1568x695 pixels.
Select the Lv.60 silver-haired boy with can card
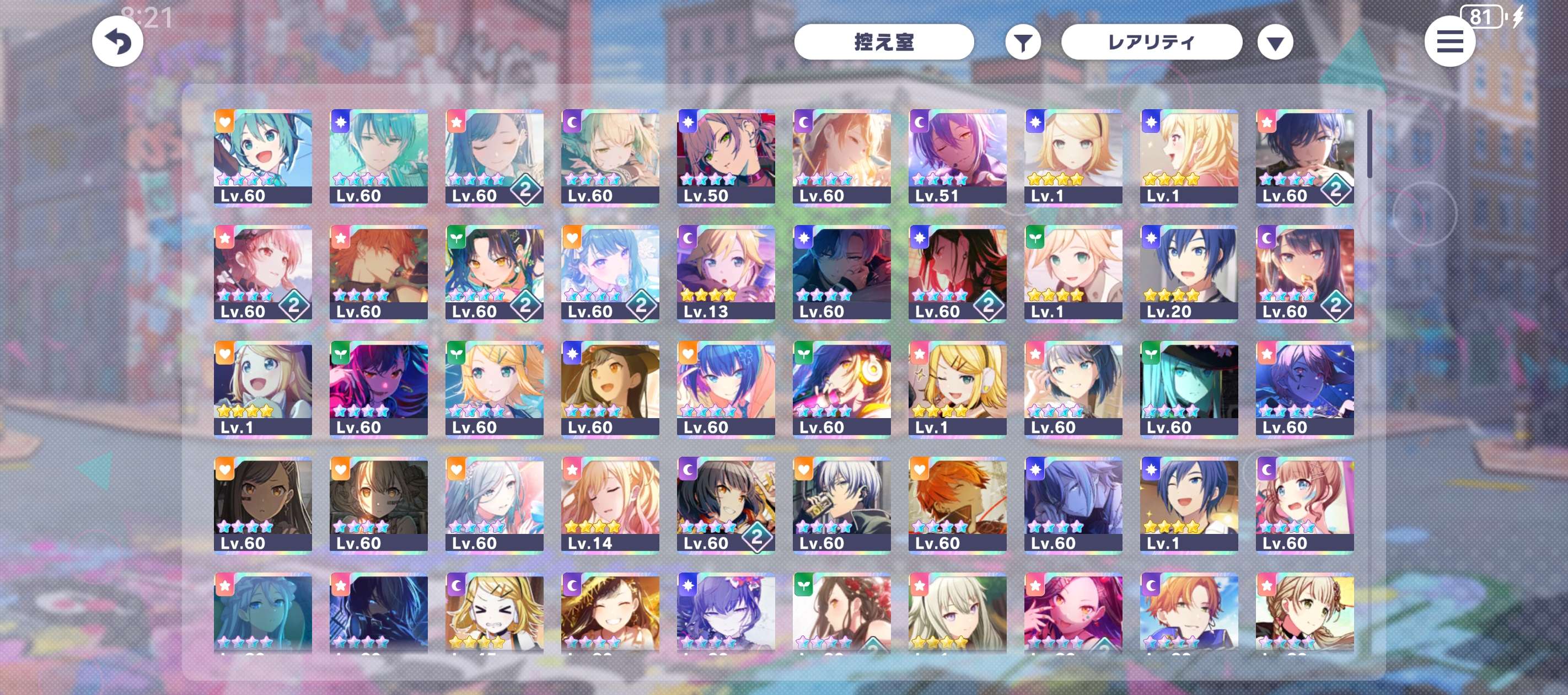click(x=841, y=504)
